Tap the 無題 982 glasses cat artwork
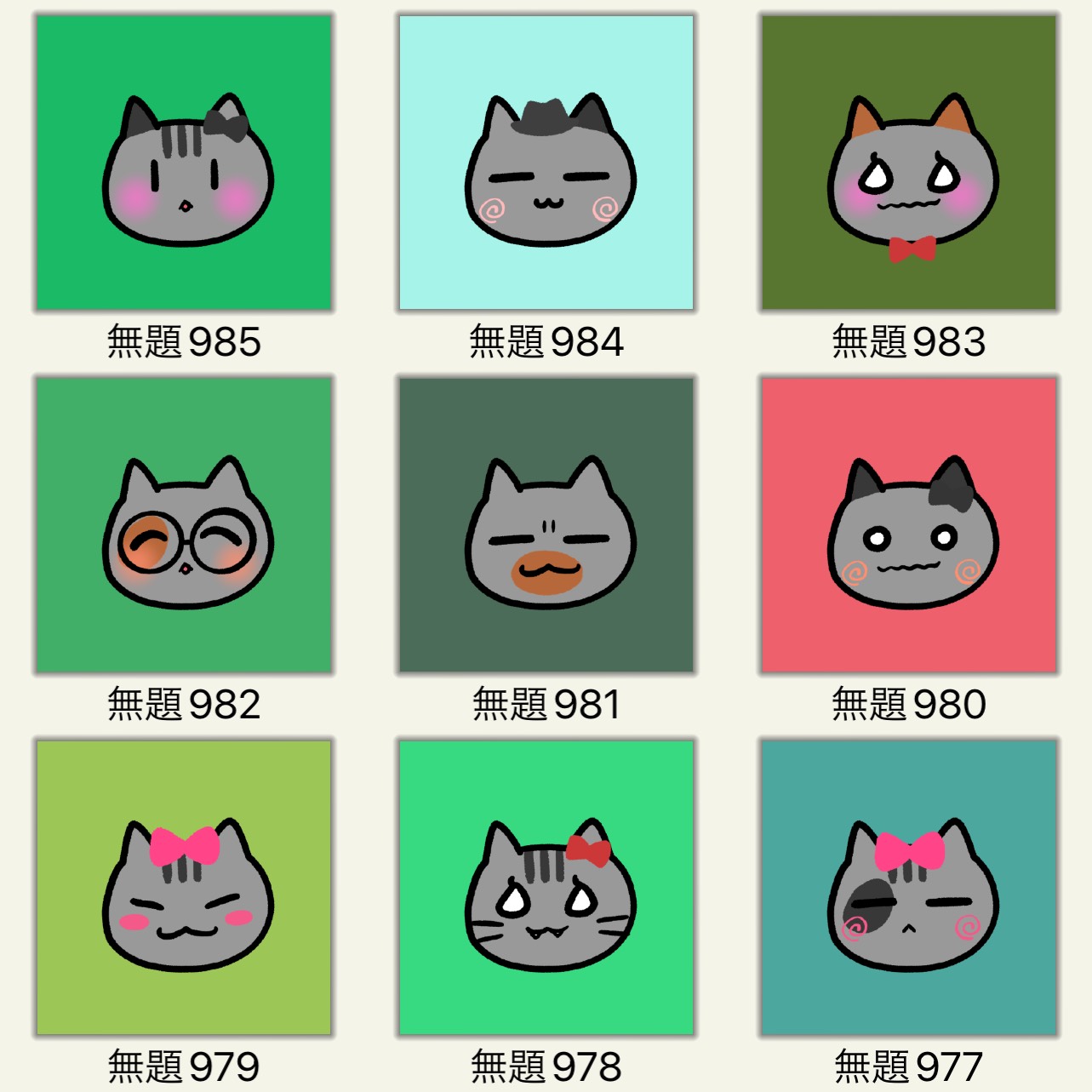The width and height of the screenshot is (1092, 1092). 184,525
